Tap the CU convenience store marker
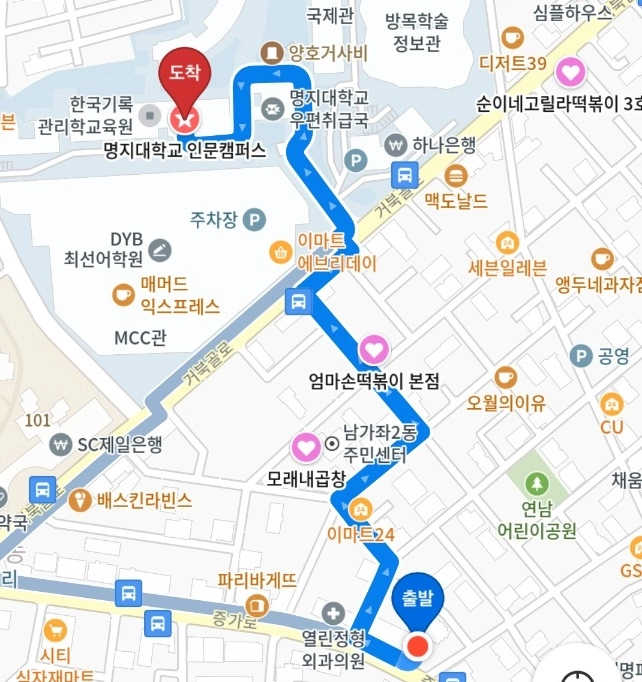The width and height of the screenshot is (642, 682). pyautogui.click(x=611, y=403)
